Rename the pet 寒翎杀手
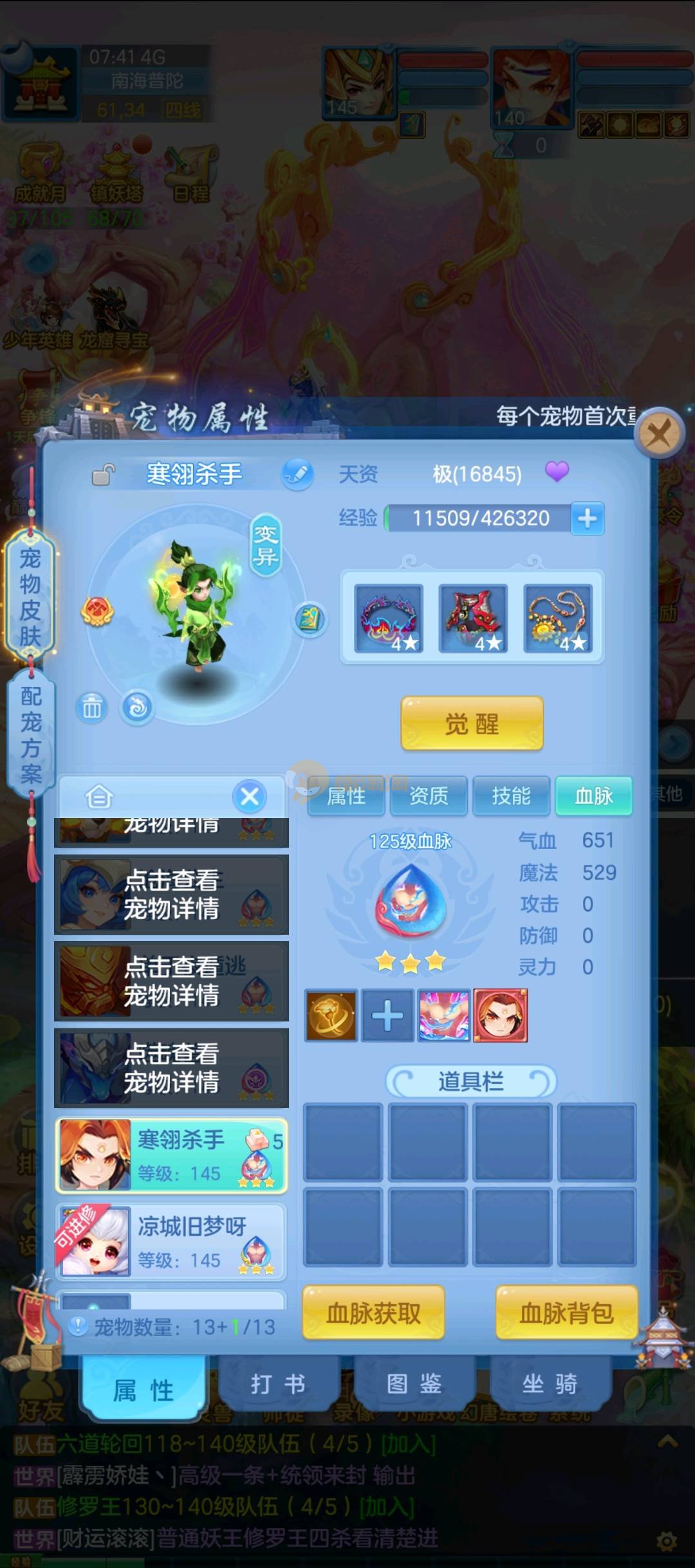The image size is (695, 1568). (x=297, y=475)
